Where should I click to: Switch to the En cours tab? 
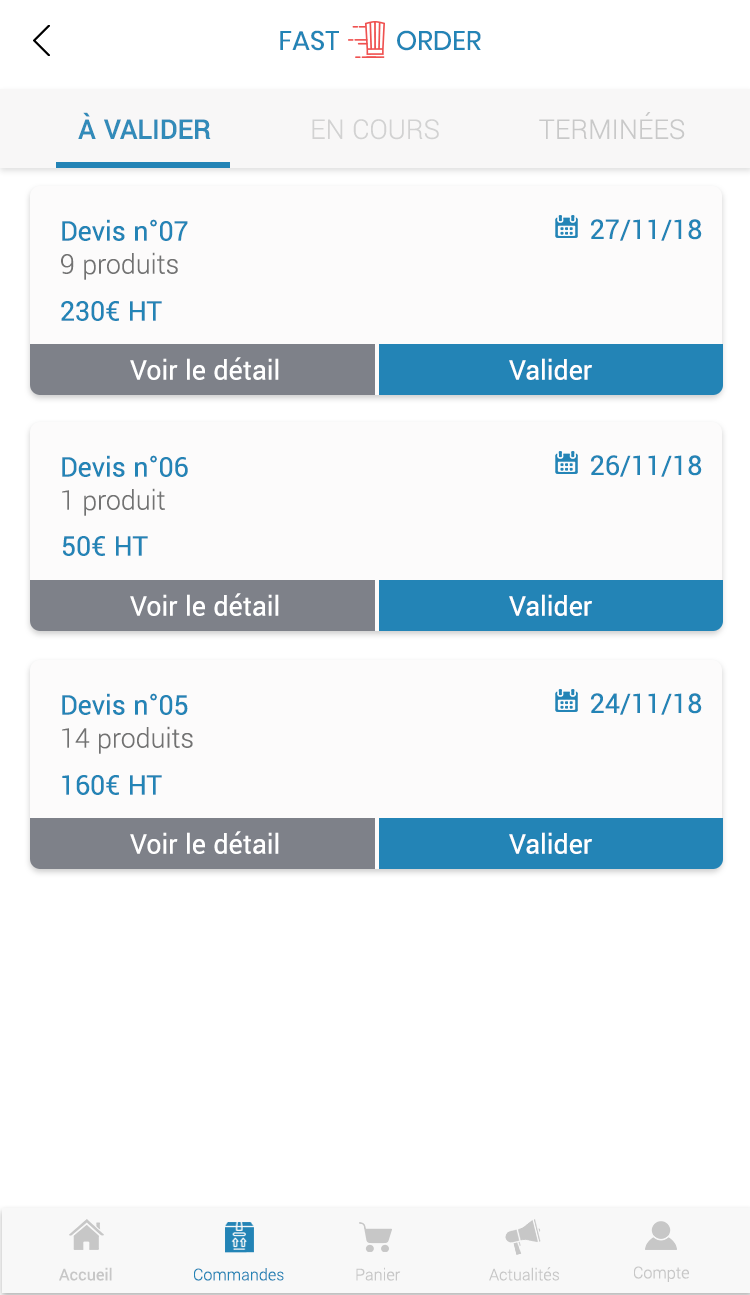[375, 130]
